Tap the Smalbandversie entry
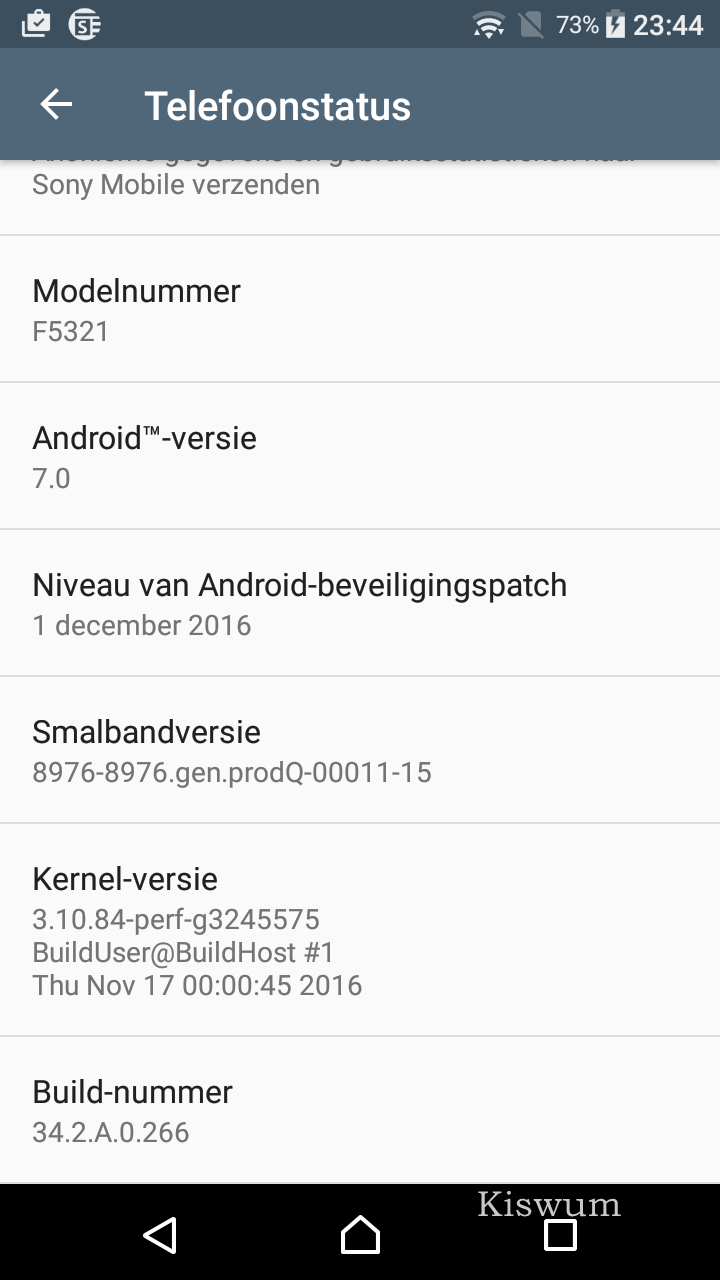The width and height of the screenshot is (720, 1280). point(360,750)
